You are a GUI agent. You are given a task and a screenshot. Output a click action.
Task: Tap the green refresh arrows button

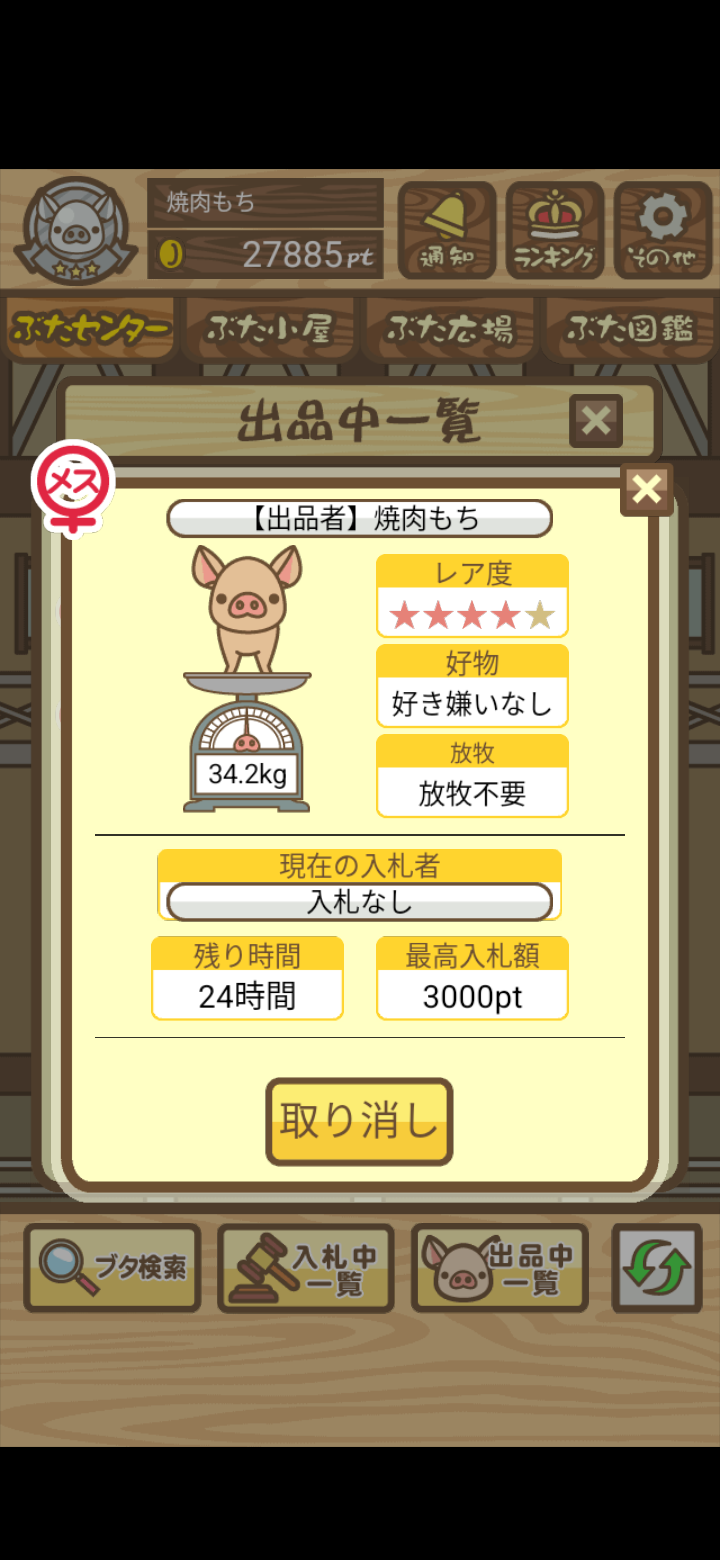coord(656,1268)
